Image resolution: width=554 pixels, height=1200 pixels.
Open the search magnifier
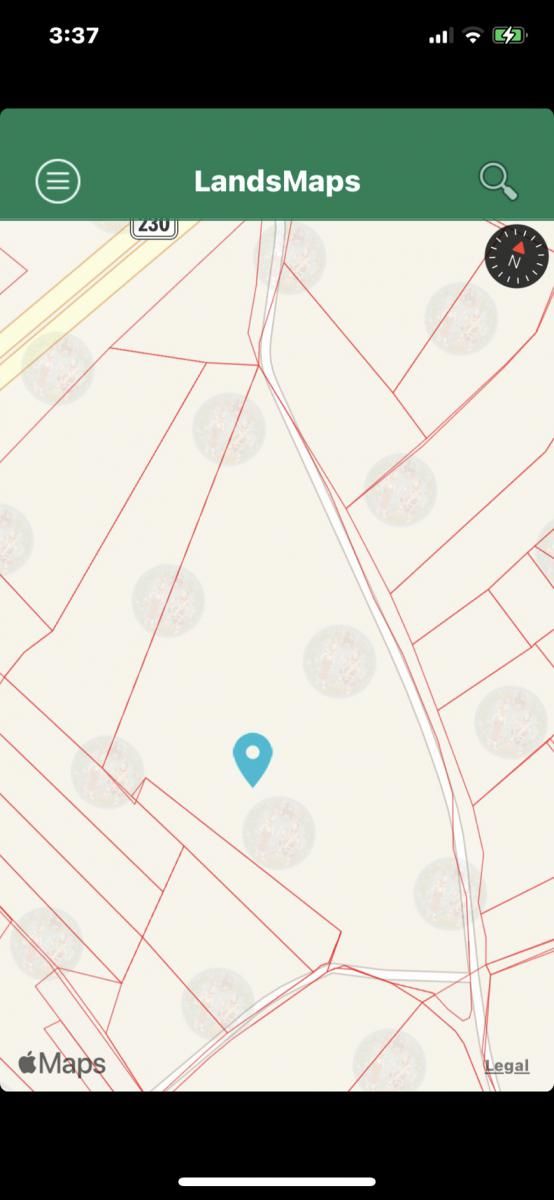point(498,181)
